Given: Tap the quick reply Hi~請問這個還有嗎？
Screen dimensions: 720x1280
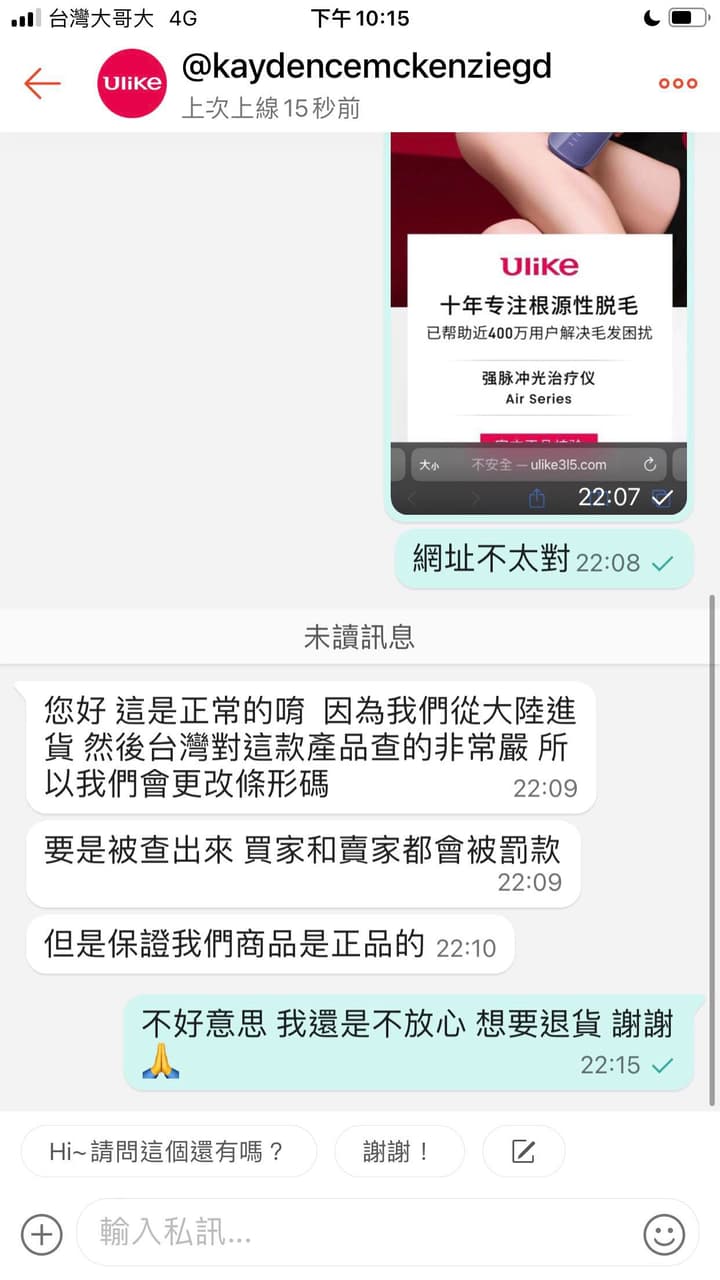Looking at the screenshot, I should tap(169, 1151).
